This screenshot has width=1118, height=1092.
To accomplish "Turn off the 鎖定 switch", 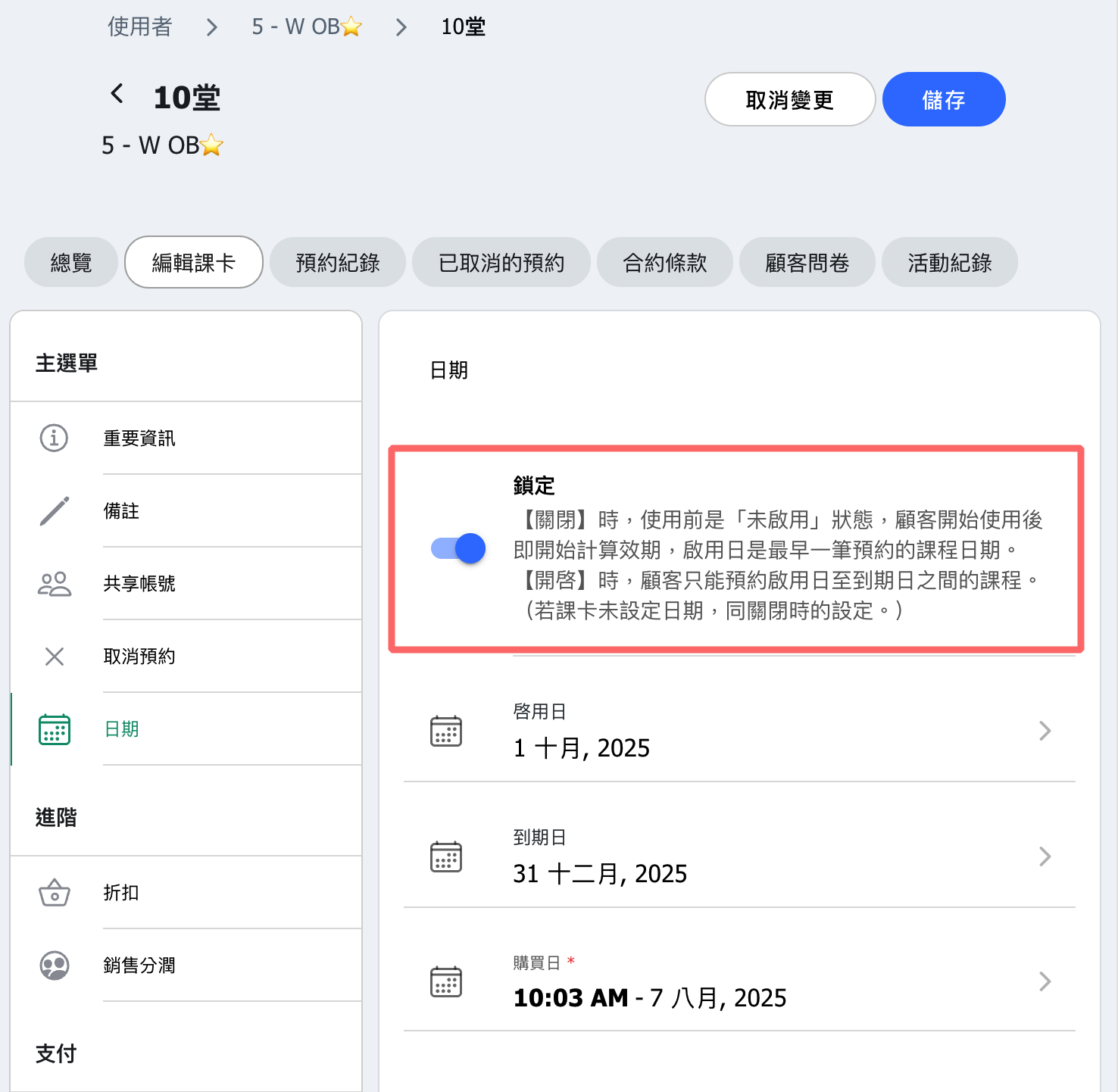I will (458, 548).
